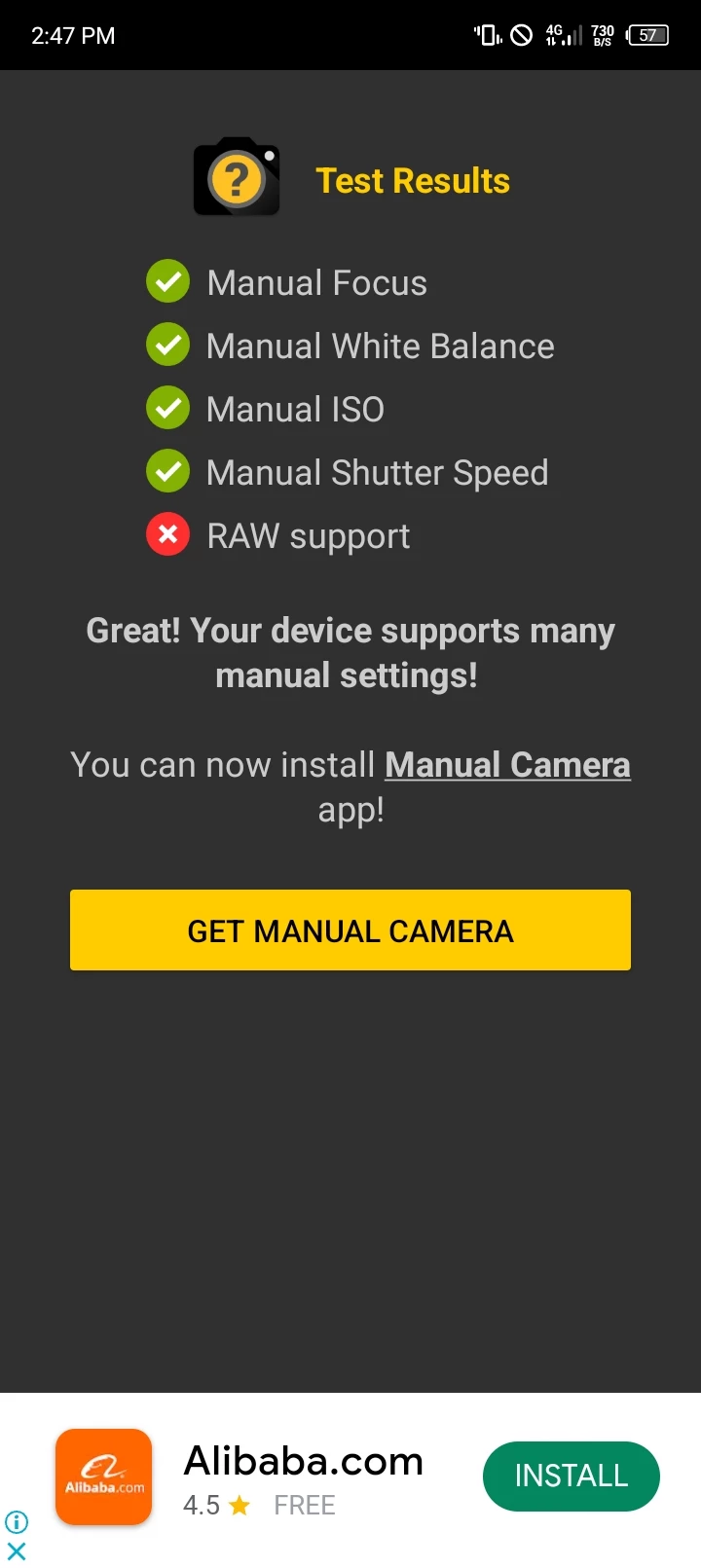
Task: Close the Alibaba.com ad banner
Action: 17,1551
